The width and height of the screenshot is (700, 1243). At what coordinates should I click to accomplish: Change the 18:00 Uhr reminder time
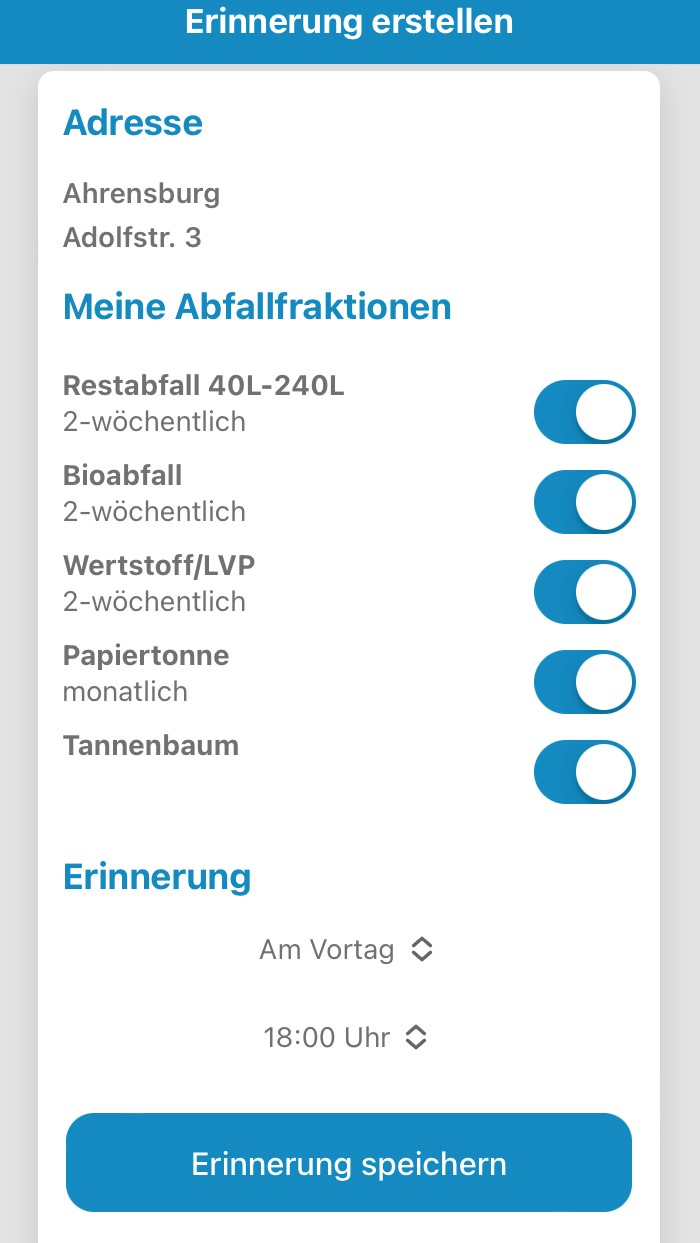pyautogui.click(x=346, y=1038)
